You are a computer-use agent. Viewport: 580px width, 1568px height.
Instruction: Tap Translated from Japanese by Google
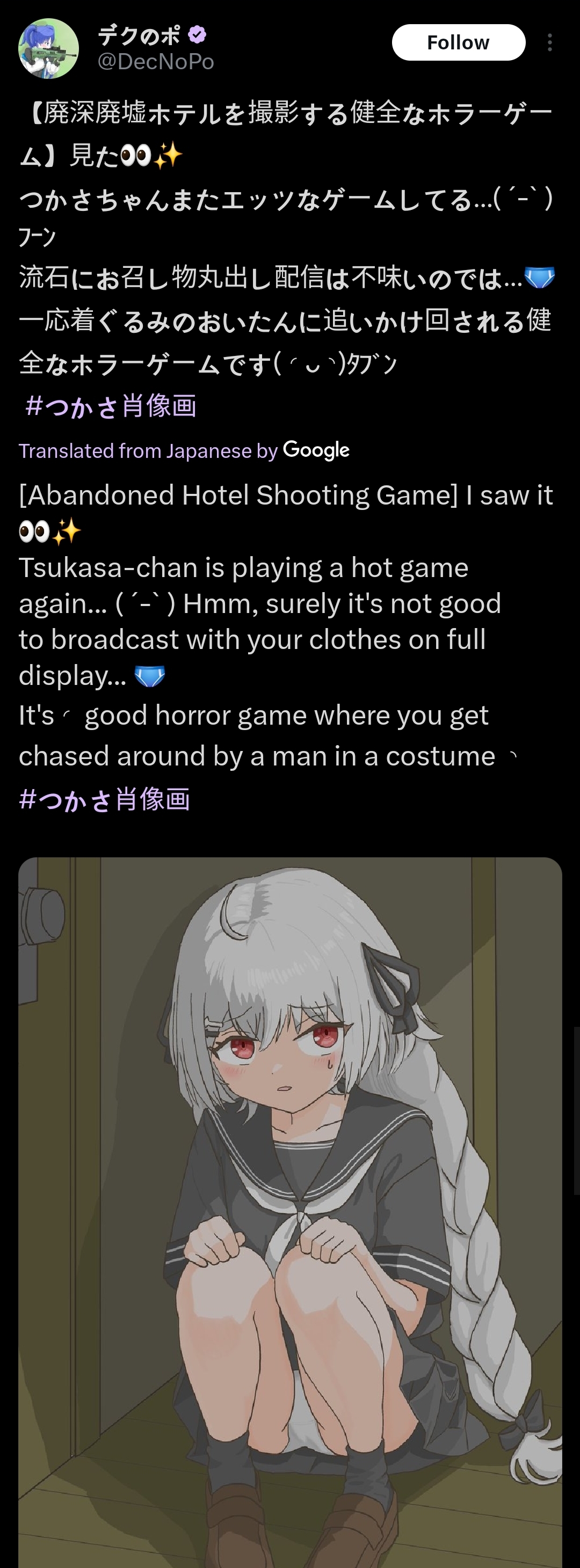click(183, 450)
